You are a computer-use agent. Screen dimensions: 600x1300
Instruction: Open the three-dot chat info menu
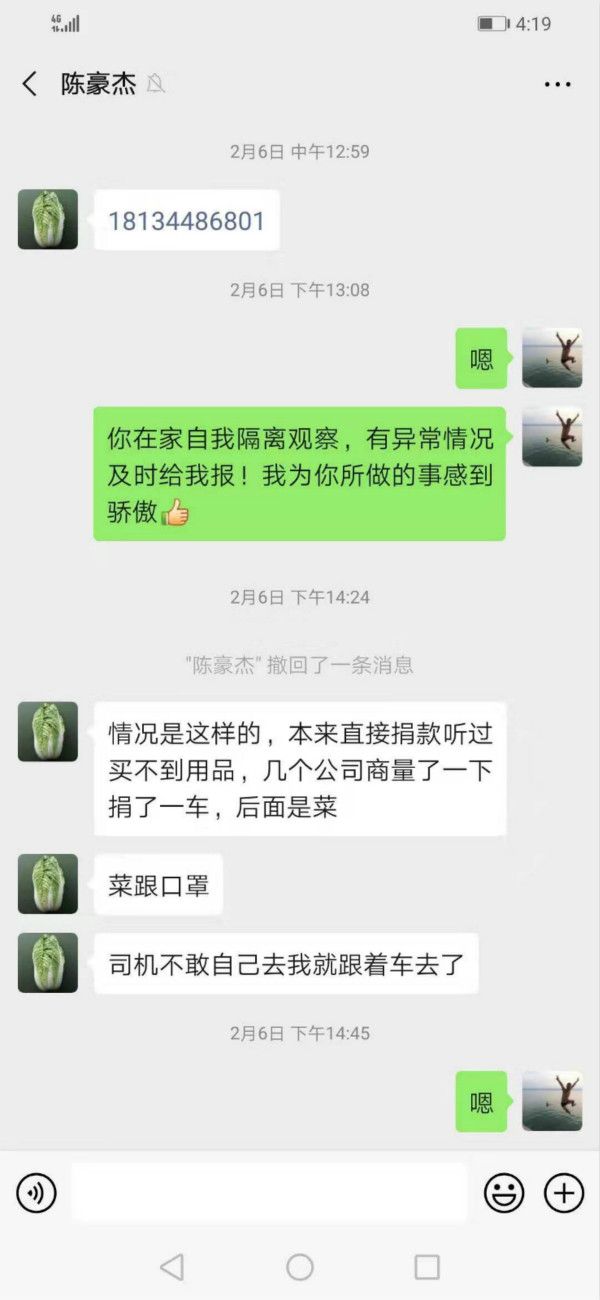[x=557, y=85]
